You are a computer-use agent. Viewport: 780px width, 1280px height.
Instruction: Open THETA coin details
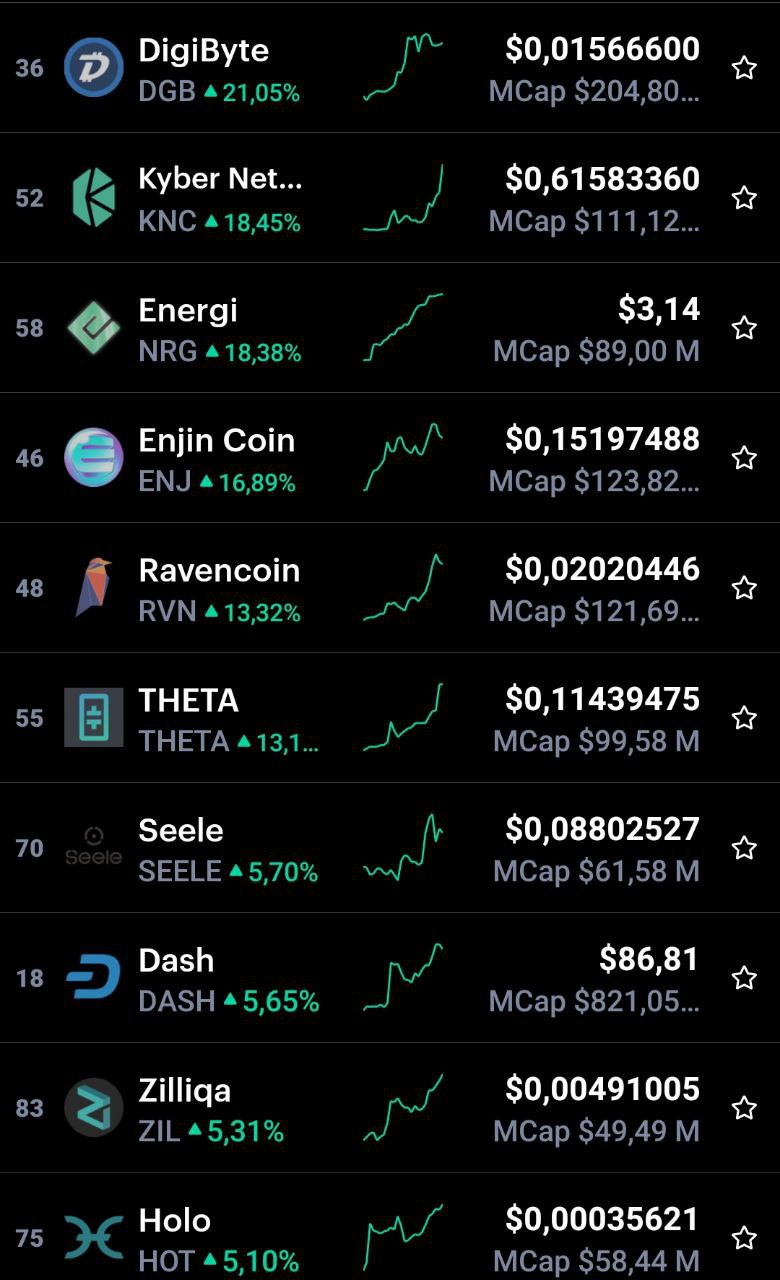pos(390,717)
